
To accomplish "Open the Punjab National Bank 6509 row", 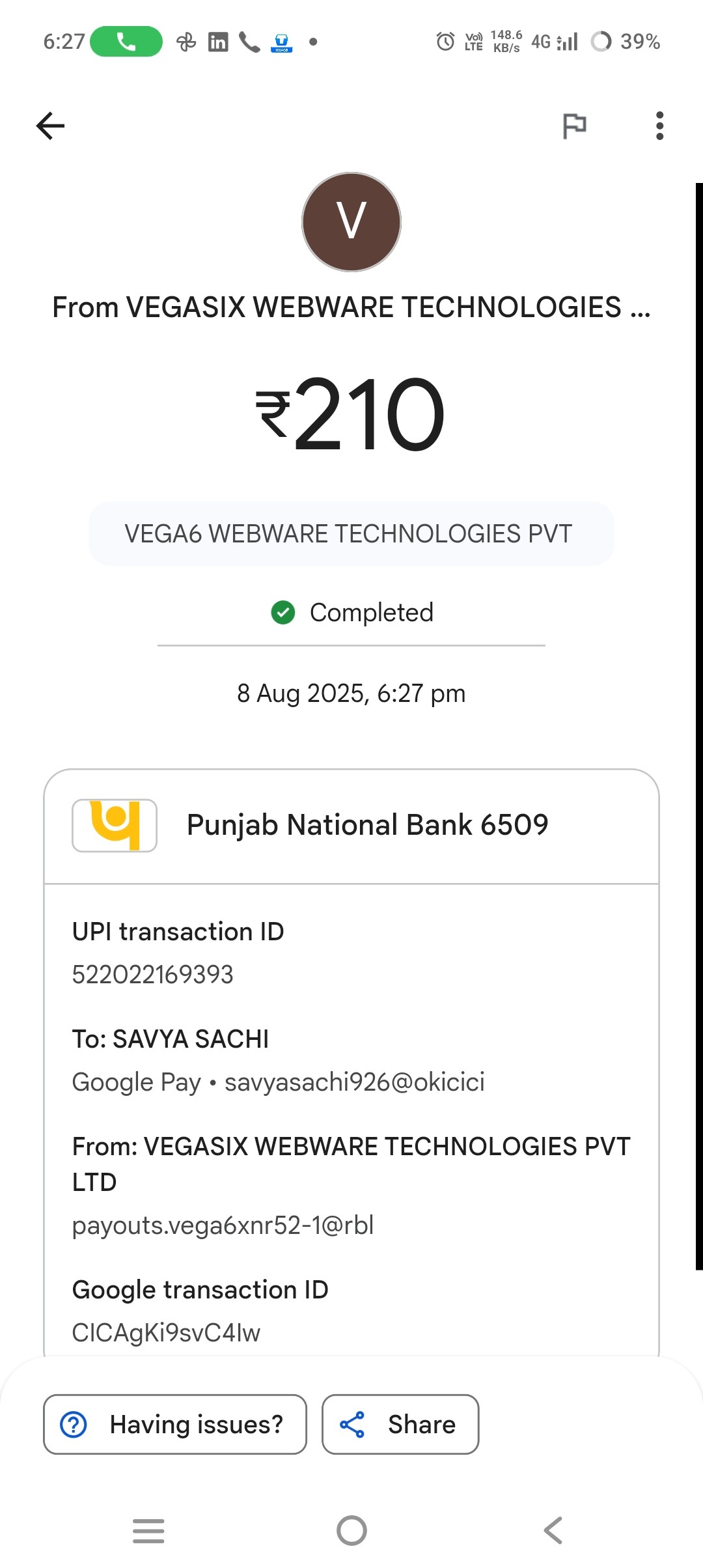I will coord(351,826).
